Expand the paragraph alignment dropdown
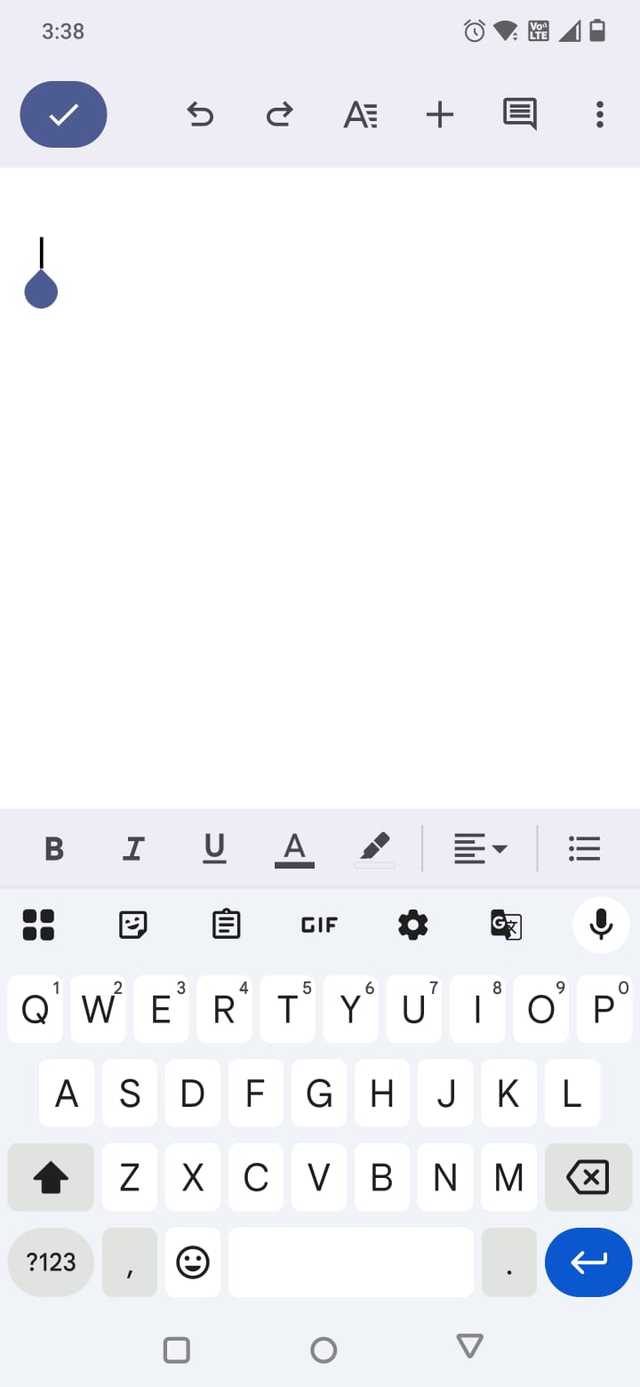Image resolution: width=640 pixels, height=1387 pixels. click(480, 849)
